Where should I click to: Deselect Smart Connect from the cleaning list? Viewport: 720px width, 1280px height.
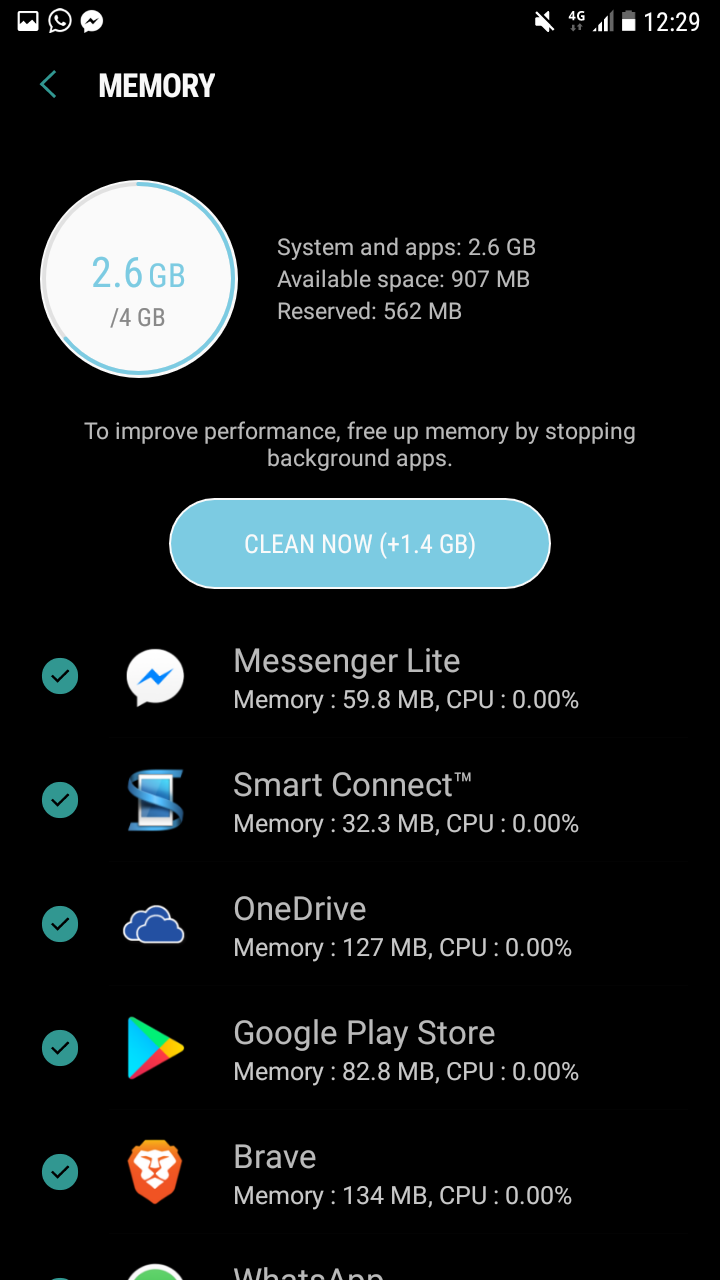tap(60, 800)
